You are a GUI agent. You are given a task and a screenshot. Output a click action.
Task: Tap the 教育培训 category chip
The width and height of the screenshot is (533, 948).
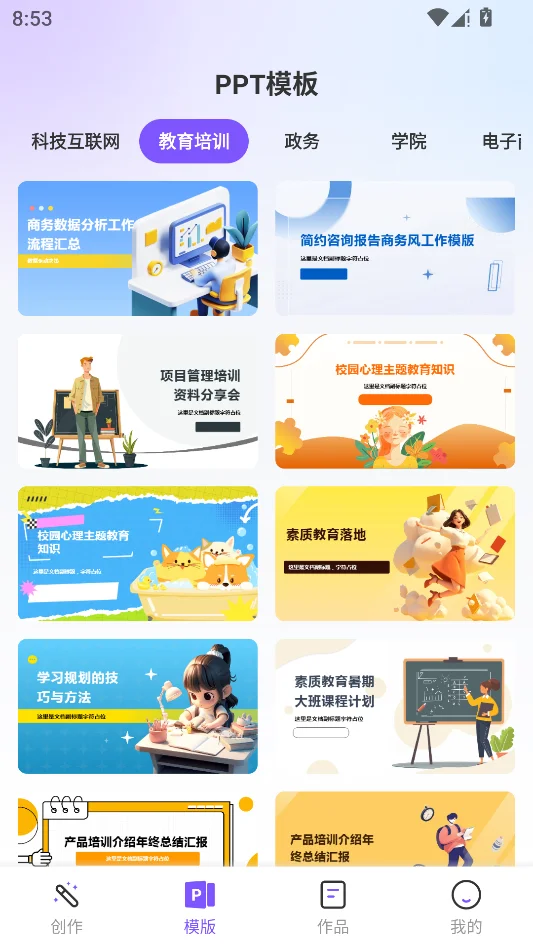click(194, 141)
